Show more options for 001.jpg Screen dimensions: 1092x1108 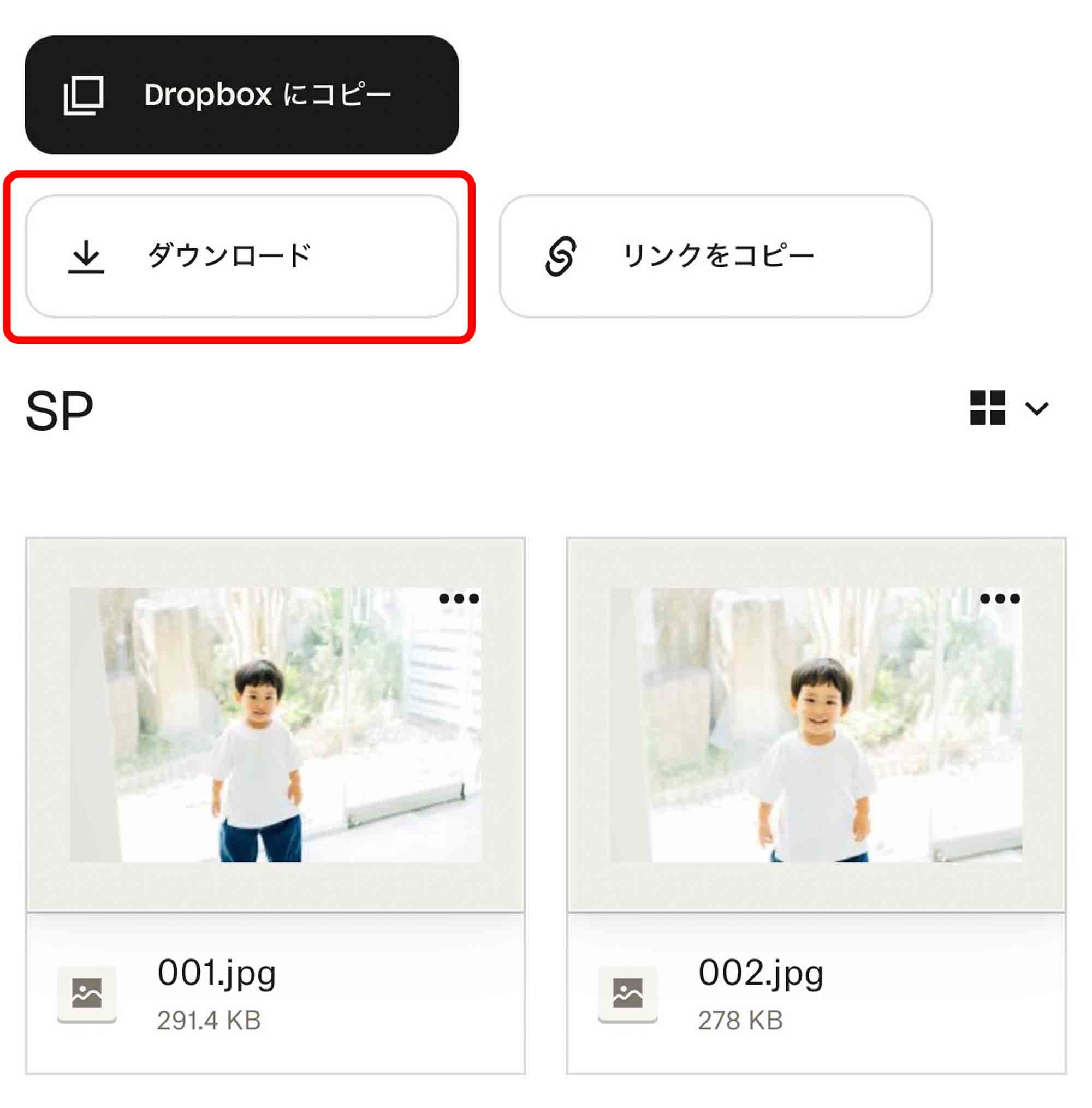pos(459,599)
